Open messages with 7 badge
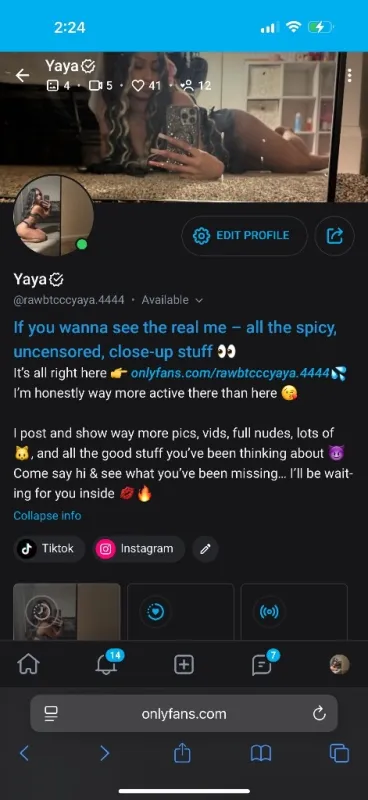The image size is (368, 800). click(264, 663)
